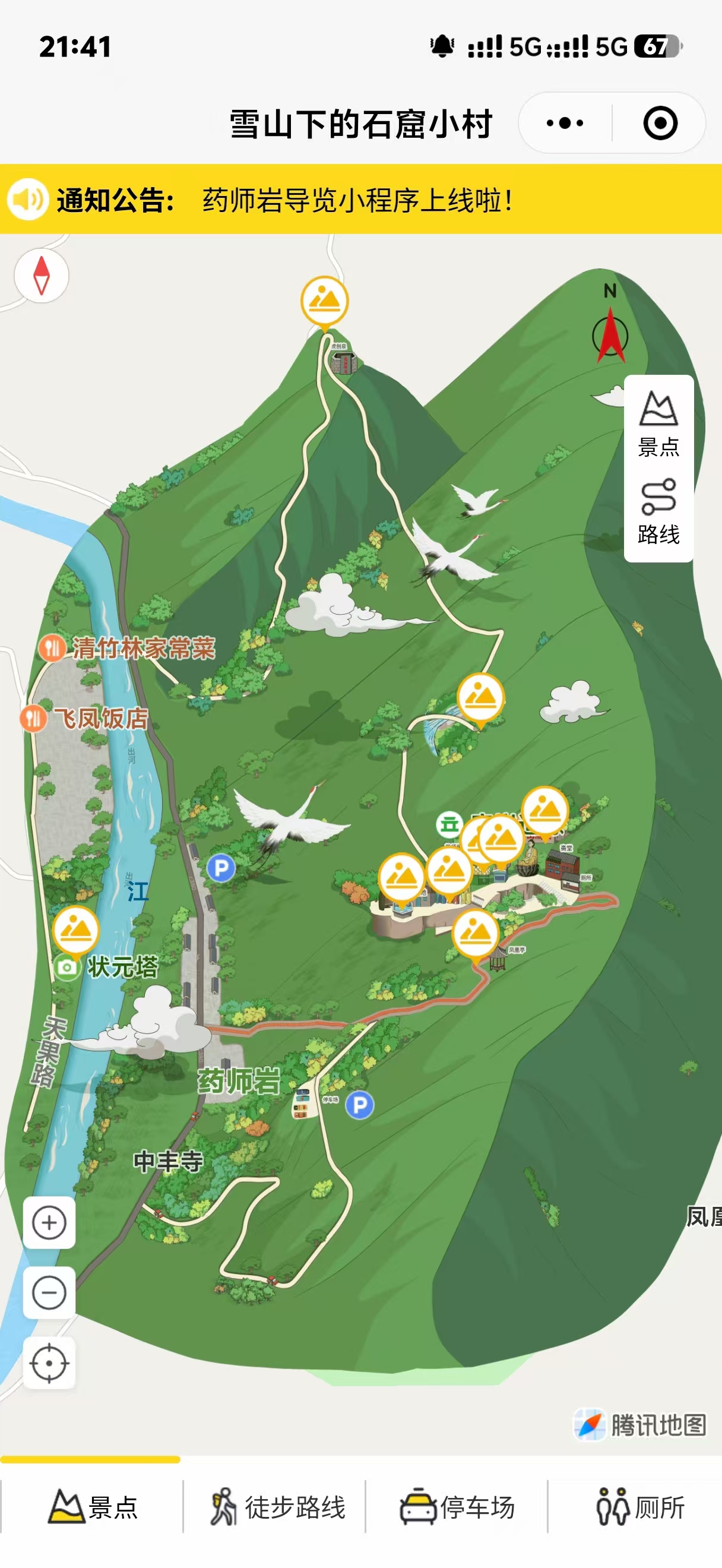The image size is (722, 1568).
Task: Select the 清竹林家常菜 restaurant marker
Action: 52,647
